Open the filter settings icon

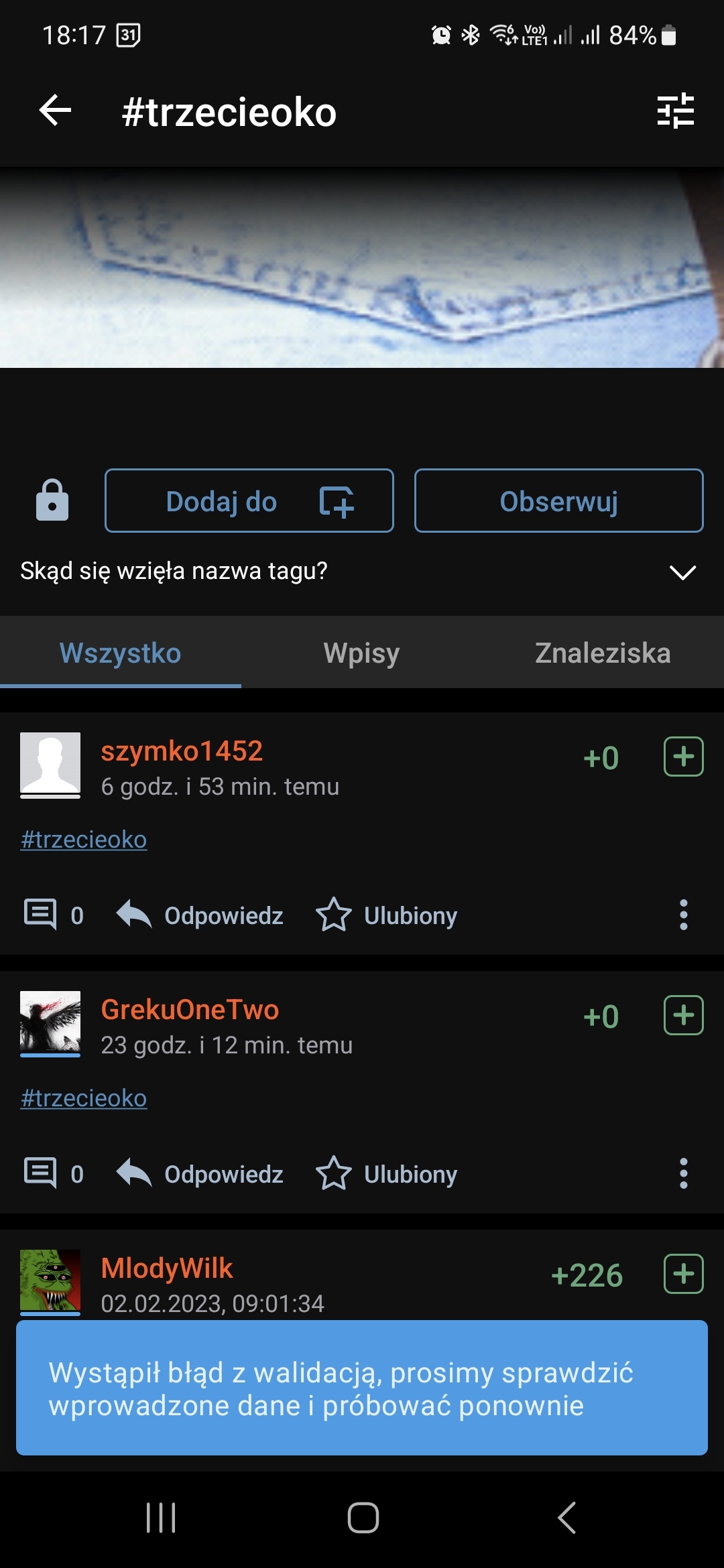click(x=675, y=111)
